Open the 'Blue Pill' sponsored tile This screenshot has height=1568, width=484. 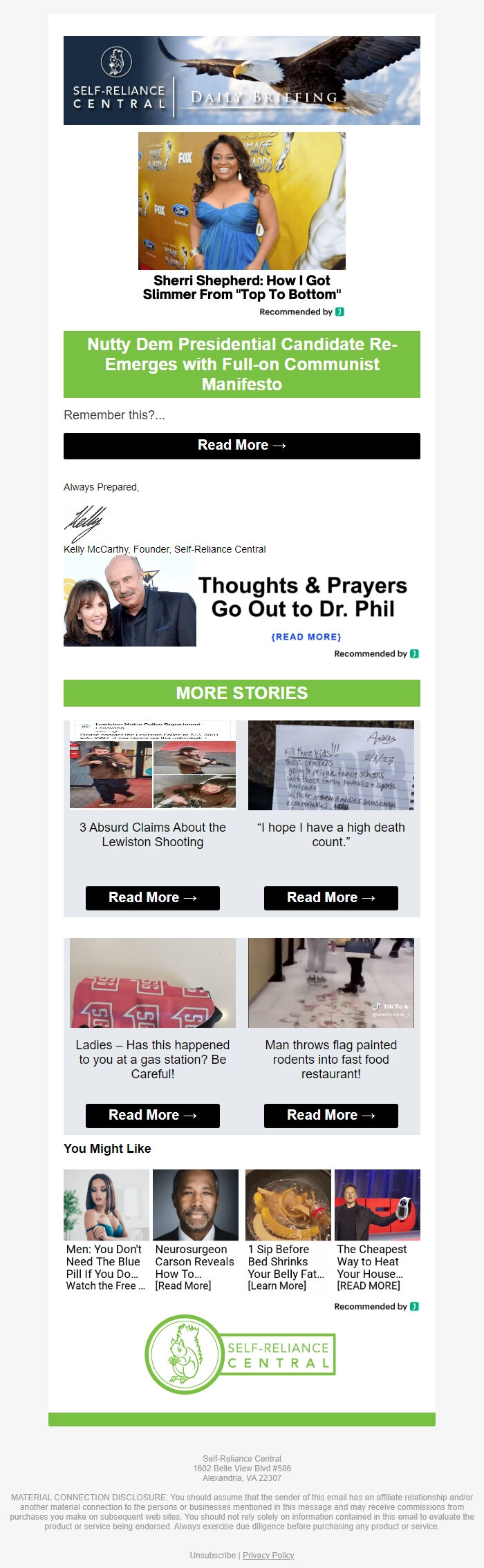(x=106, y=1267)
